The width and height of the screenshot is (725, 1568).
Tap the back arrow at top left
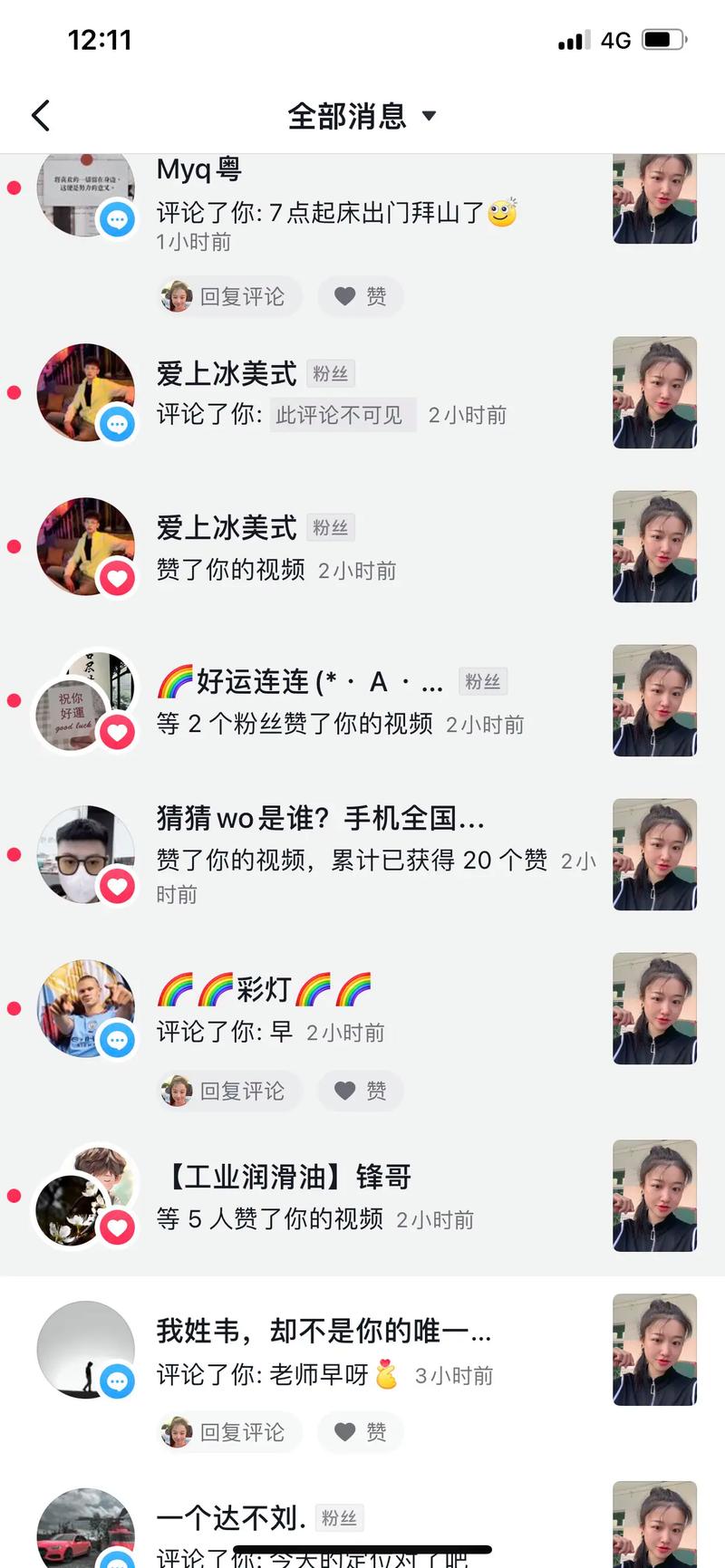40,116
